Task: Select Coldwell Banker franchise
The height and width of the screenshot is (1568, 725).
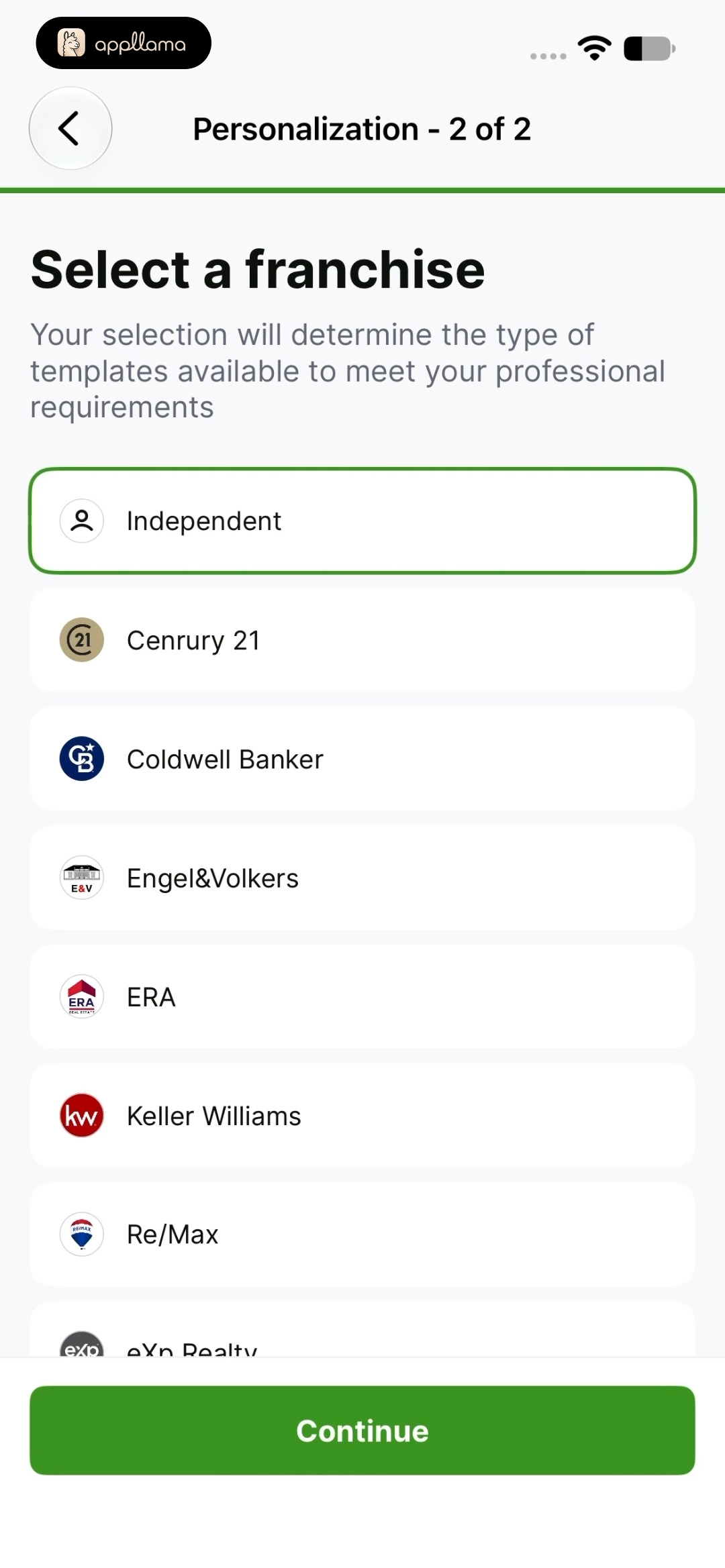Action: coord(362,759)
